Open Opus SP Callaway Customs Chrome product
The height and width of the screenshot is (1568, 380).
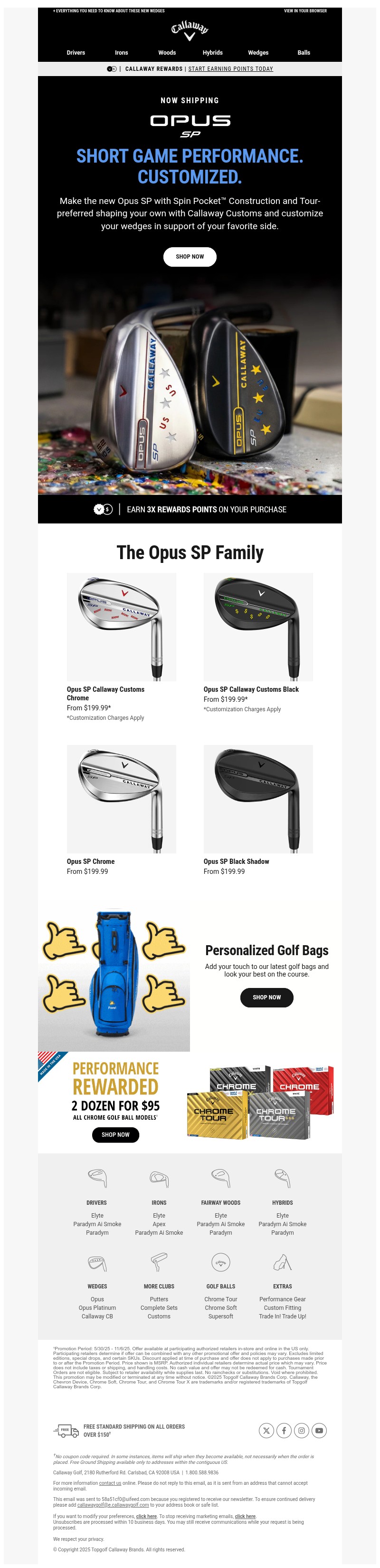pyautogui.click(x=122, y=626)
